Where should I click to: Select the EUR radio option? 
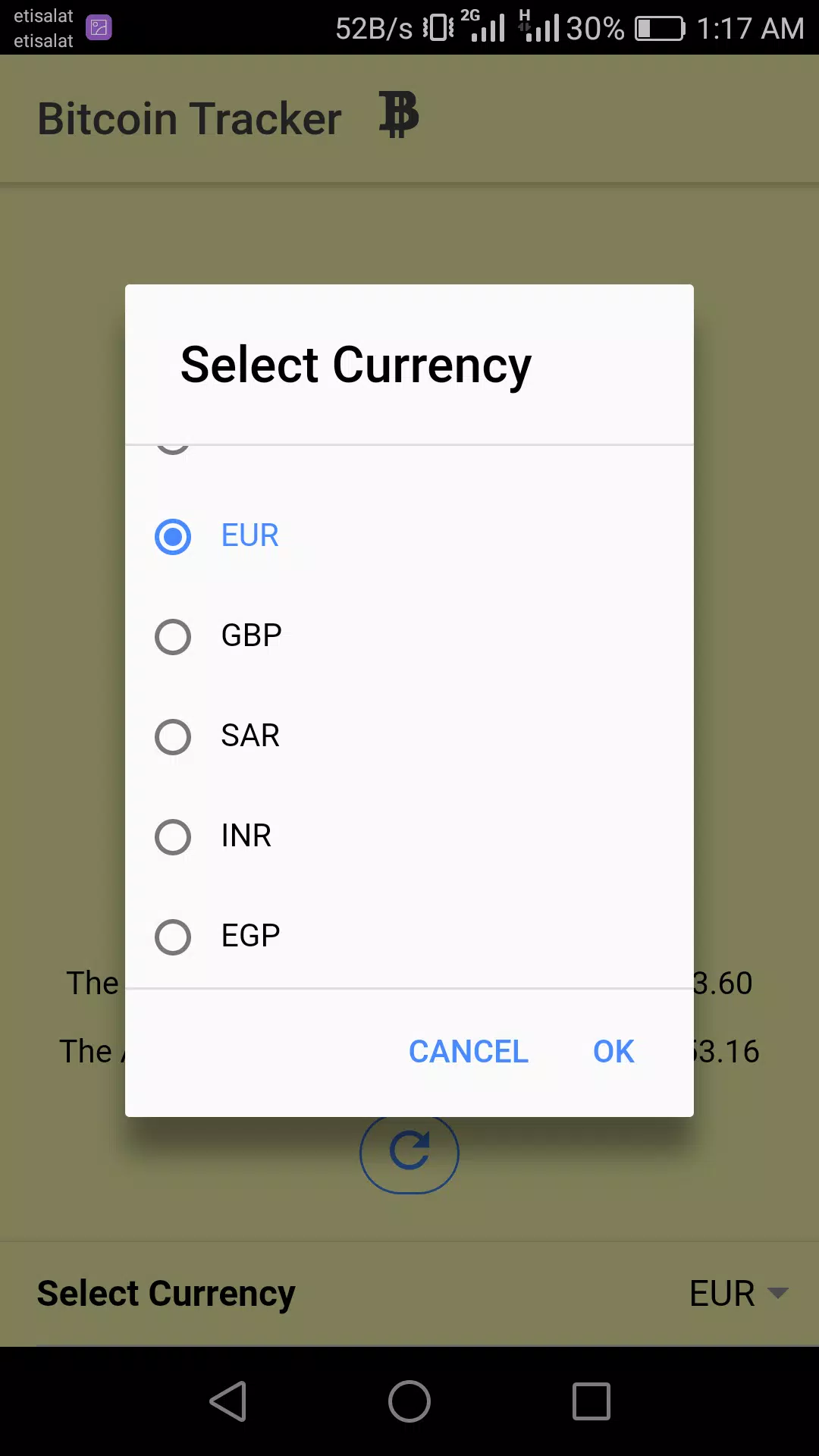pyautogui.click(x=409, y=536)
